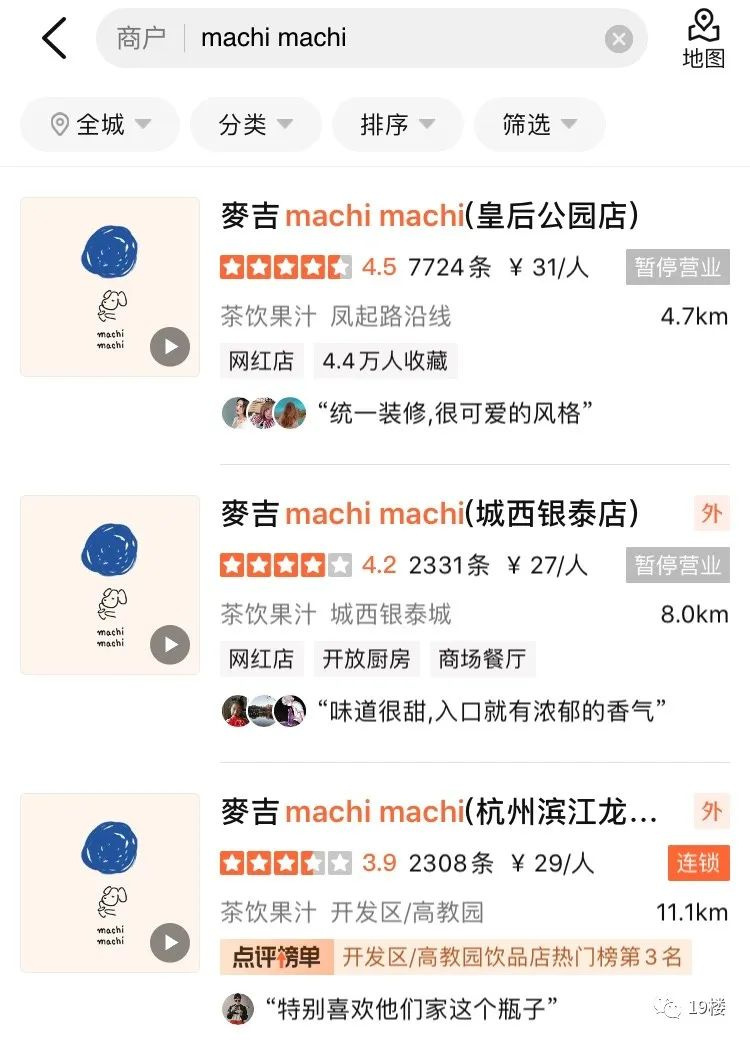Expand the 全城 location dropdown
The width and height of the screenshot is (750, 1040).
[x=100, y=124]
